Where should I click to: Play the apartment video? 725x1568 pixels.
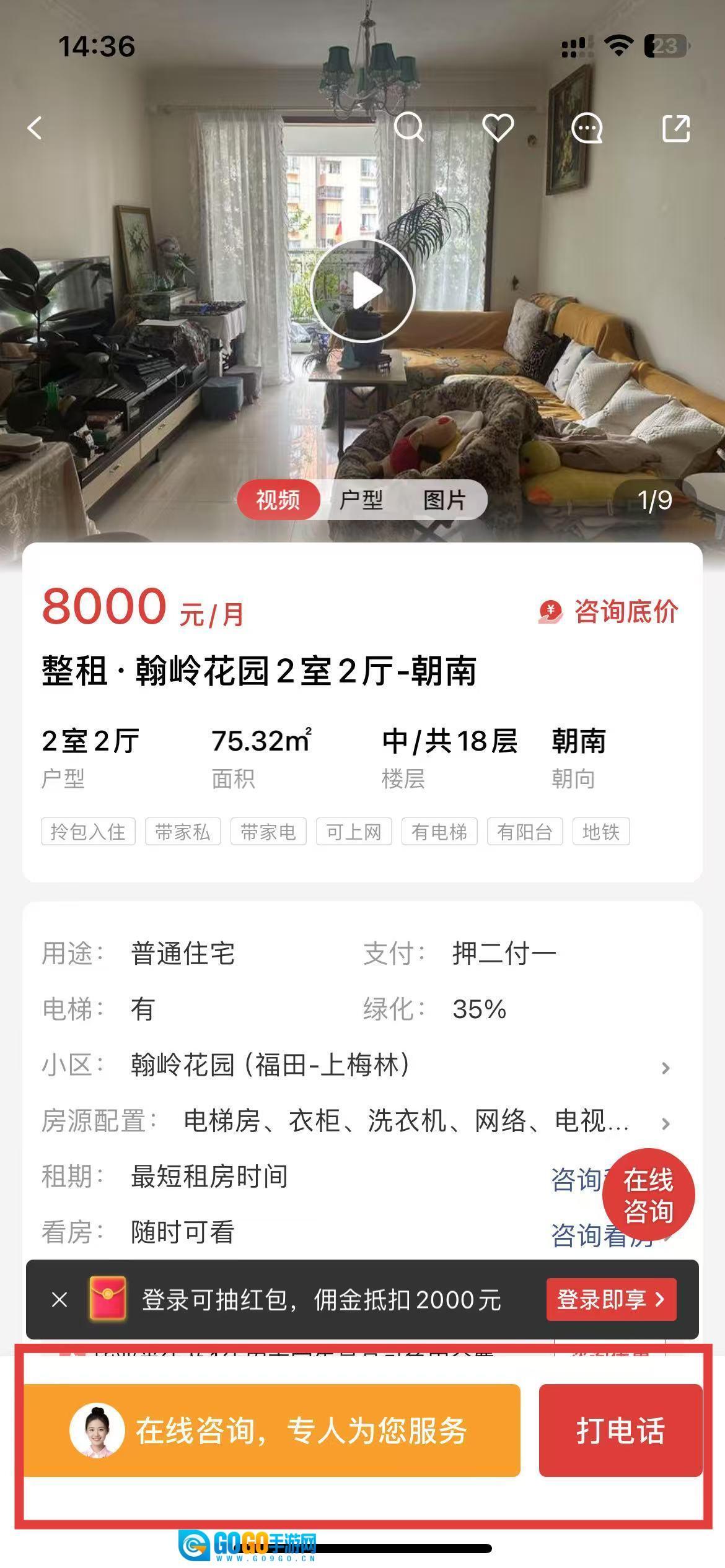362,291
